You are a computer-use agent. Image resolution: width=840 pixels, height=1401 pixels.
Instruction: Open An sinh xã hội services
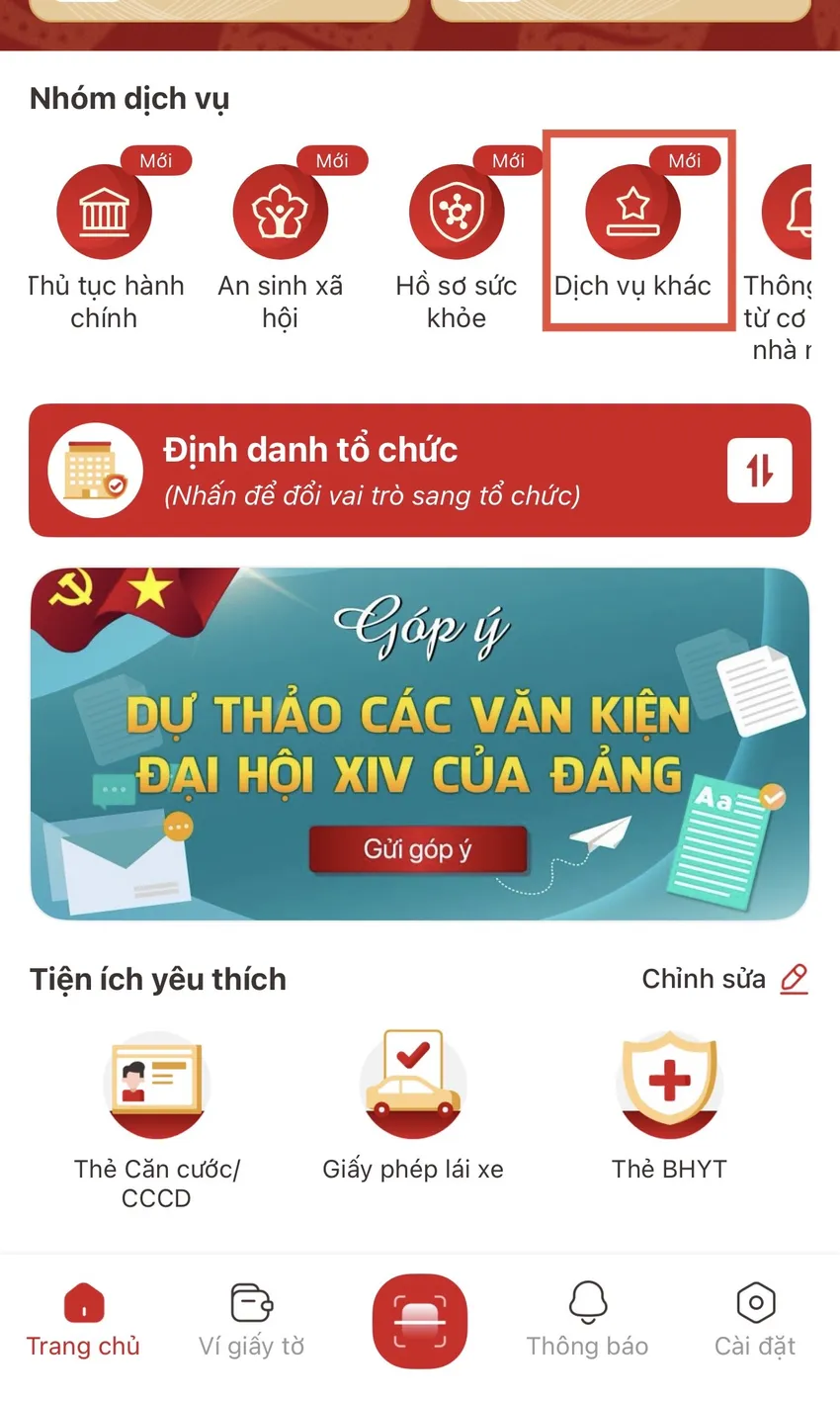click(280, 214)
